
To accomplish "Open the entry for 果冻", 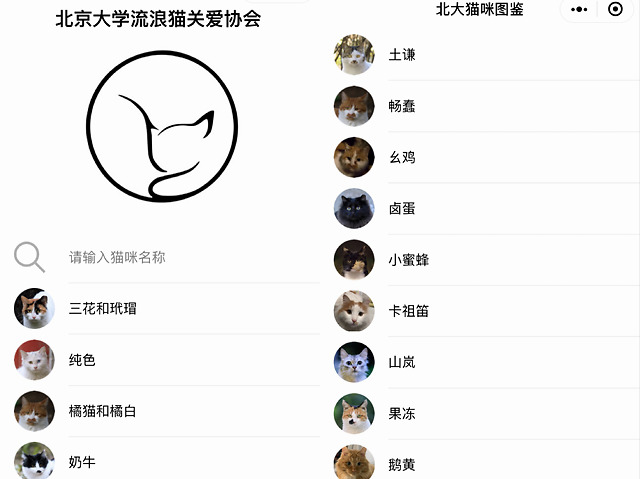I will coord(402,413).
